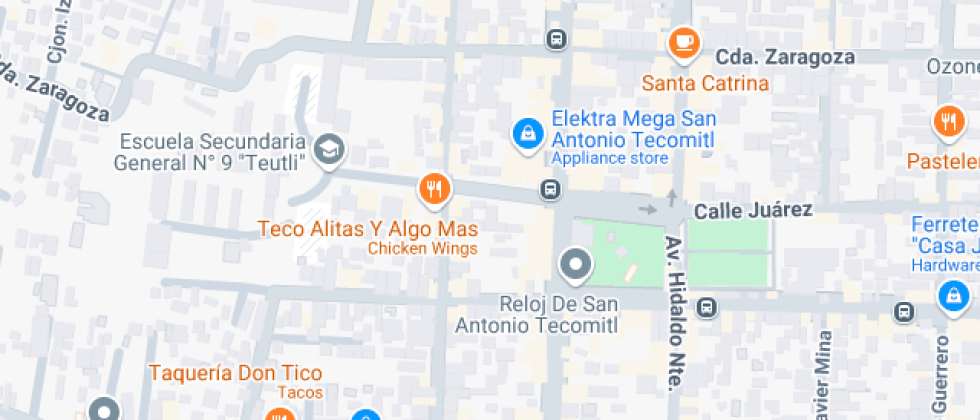Select Elektra Mega San Antonio Tecomitl pin
The width and height of the screenshot is (980, 420).
tap(525, 133)
